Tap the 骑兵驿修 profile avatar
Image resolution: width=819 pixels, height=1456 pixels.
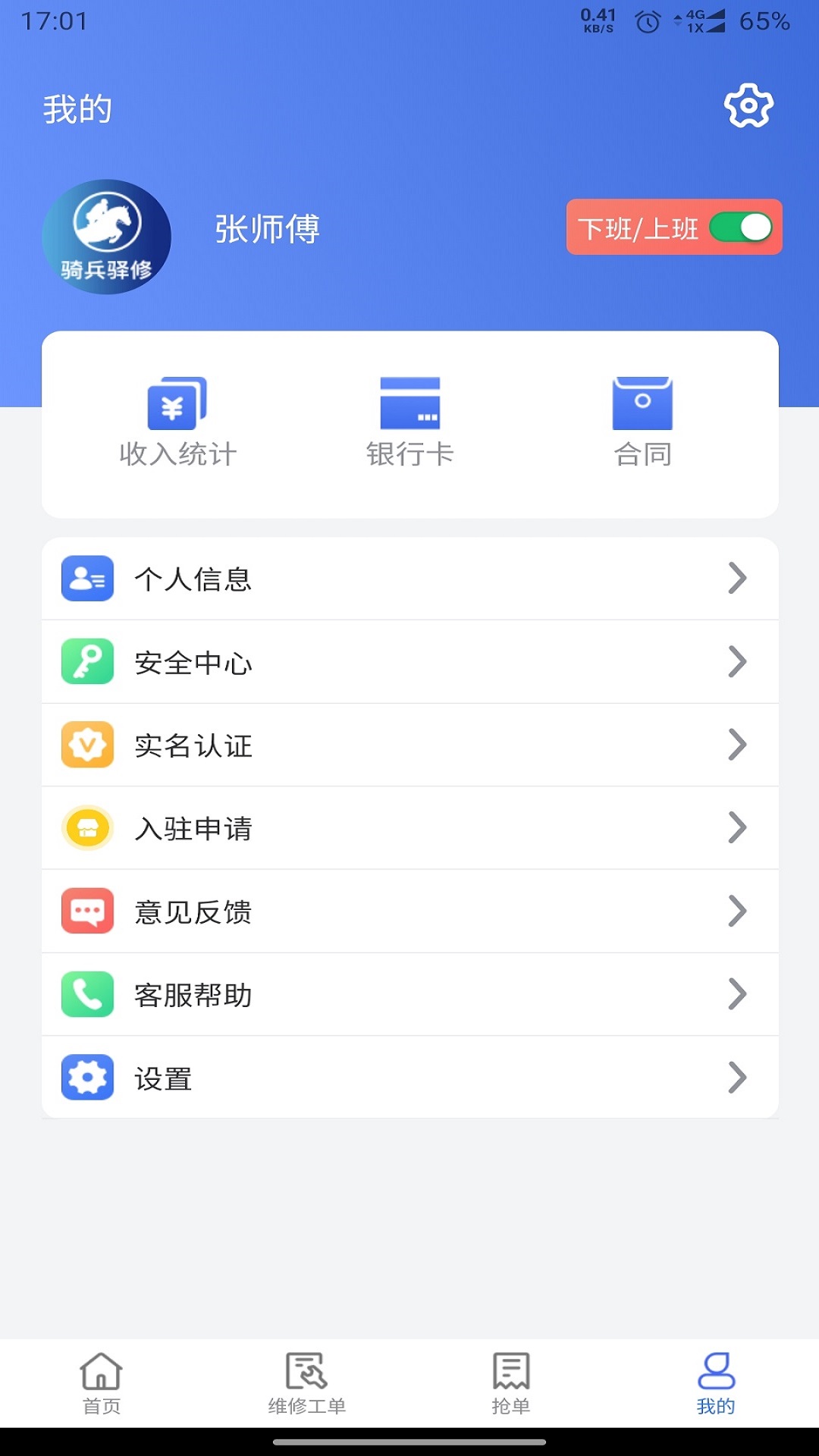point(107,237)
